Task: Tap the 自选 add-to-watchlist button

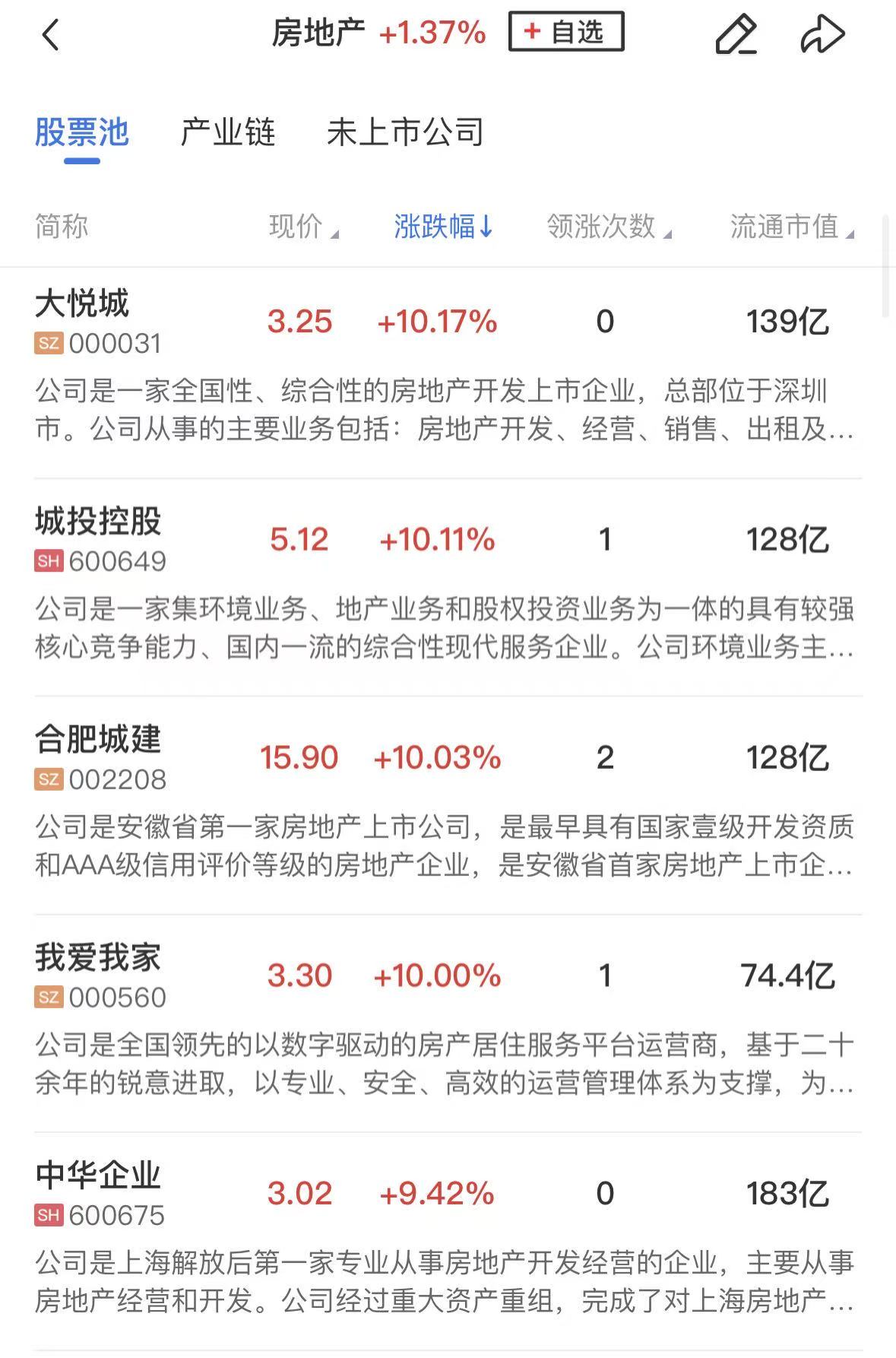Action: point(567,33)
